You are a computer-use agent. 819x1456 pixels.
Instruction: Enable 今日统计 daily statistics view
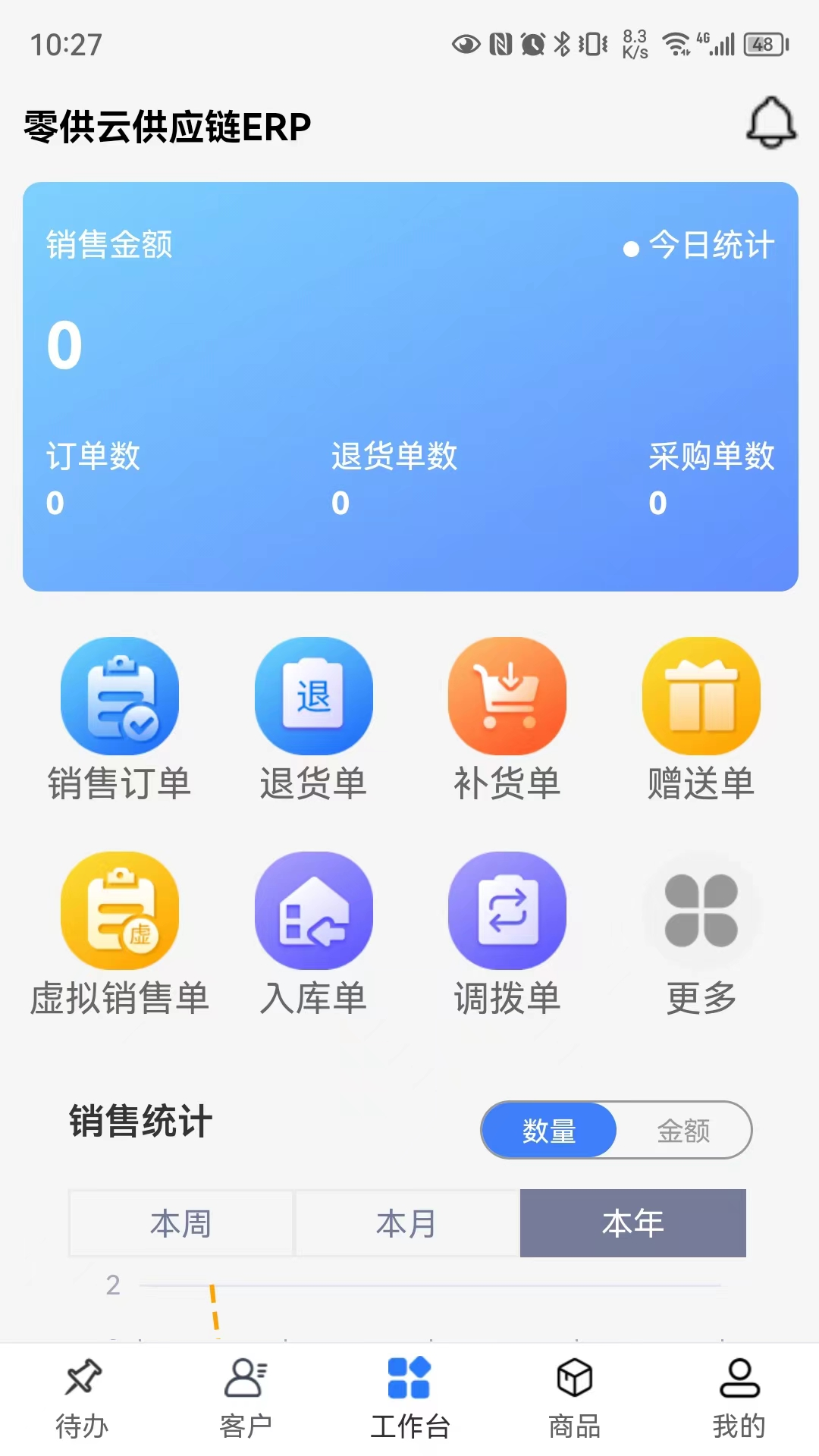[x=709, y=245]
